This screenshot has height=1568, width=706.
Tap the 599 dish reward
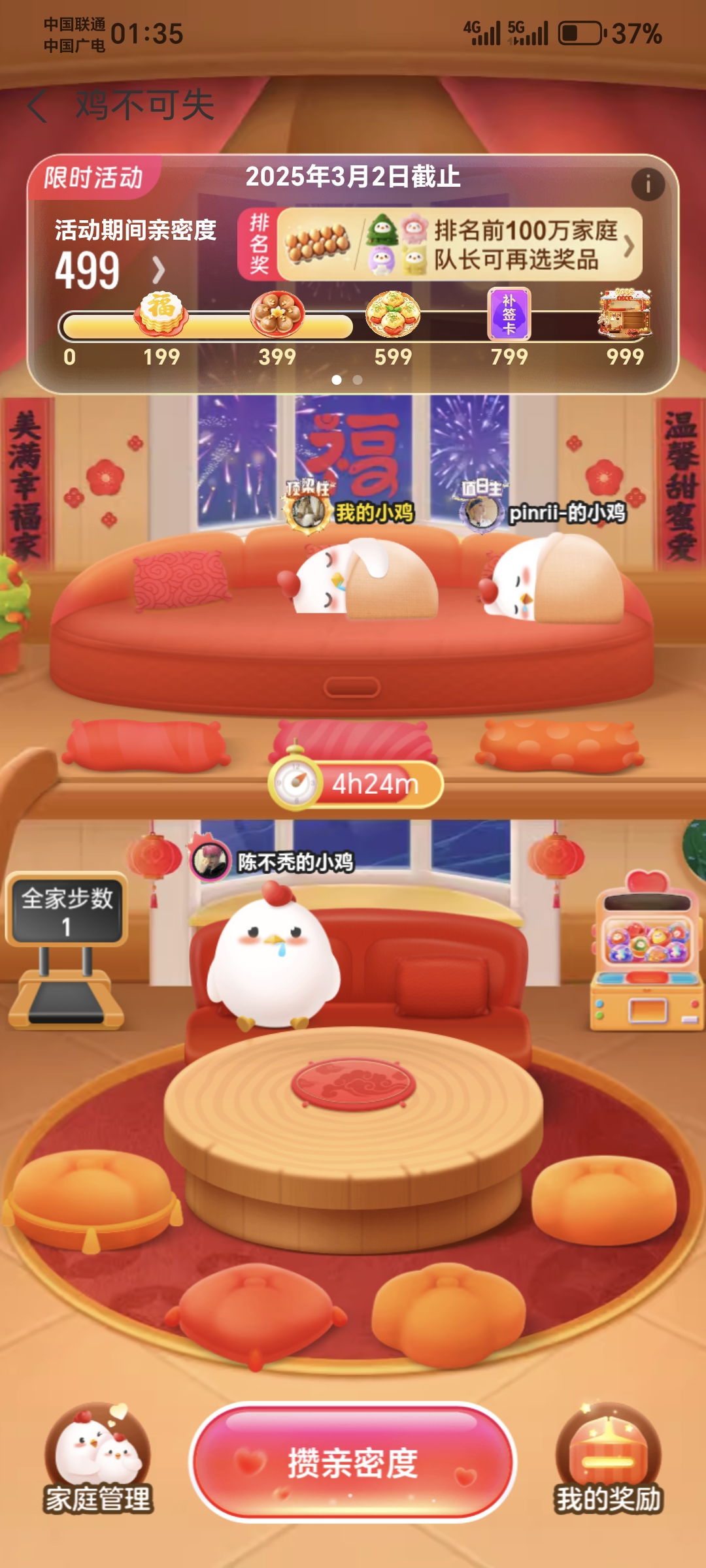[392, 314]
